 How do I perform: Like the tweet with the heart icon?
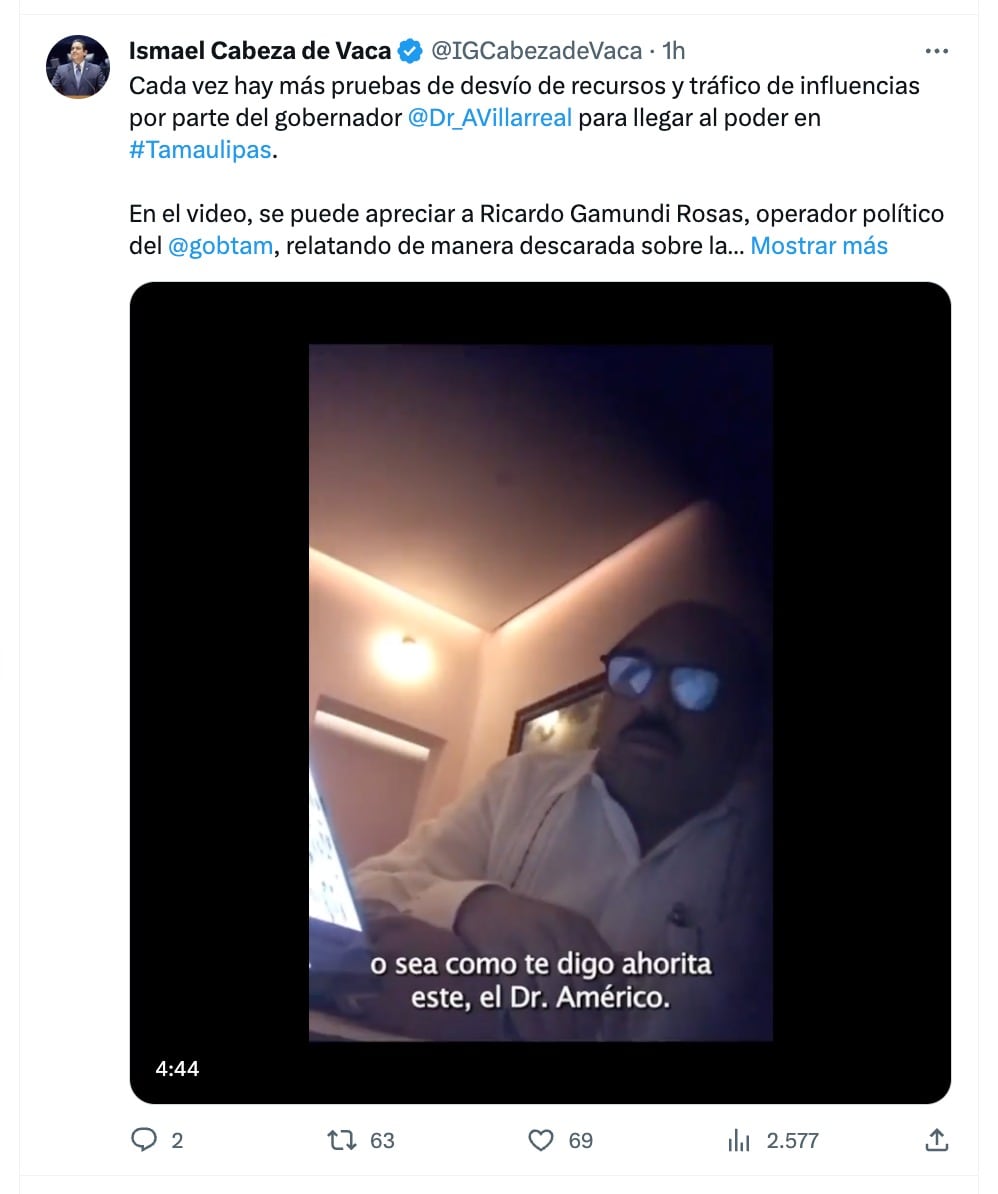pyautogui.click(x=541, y=1140)
